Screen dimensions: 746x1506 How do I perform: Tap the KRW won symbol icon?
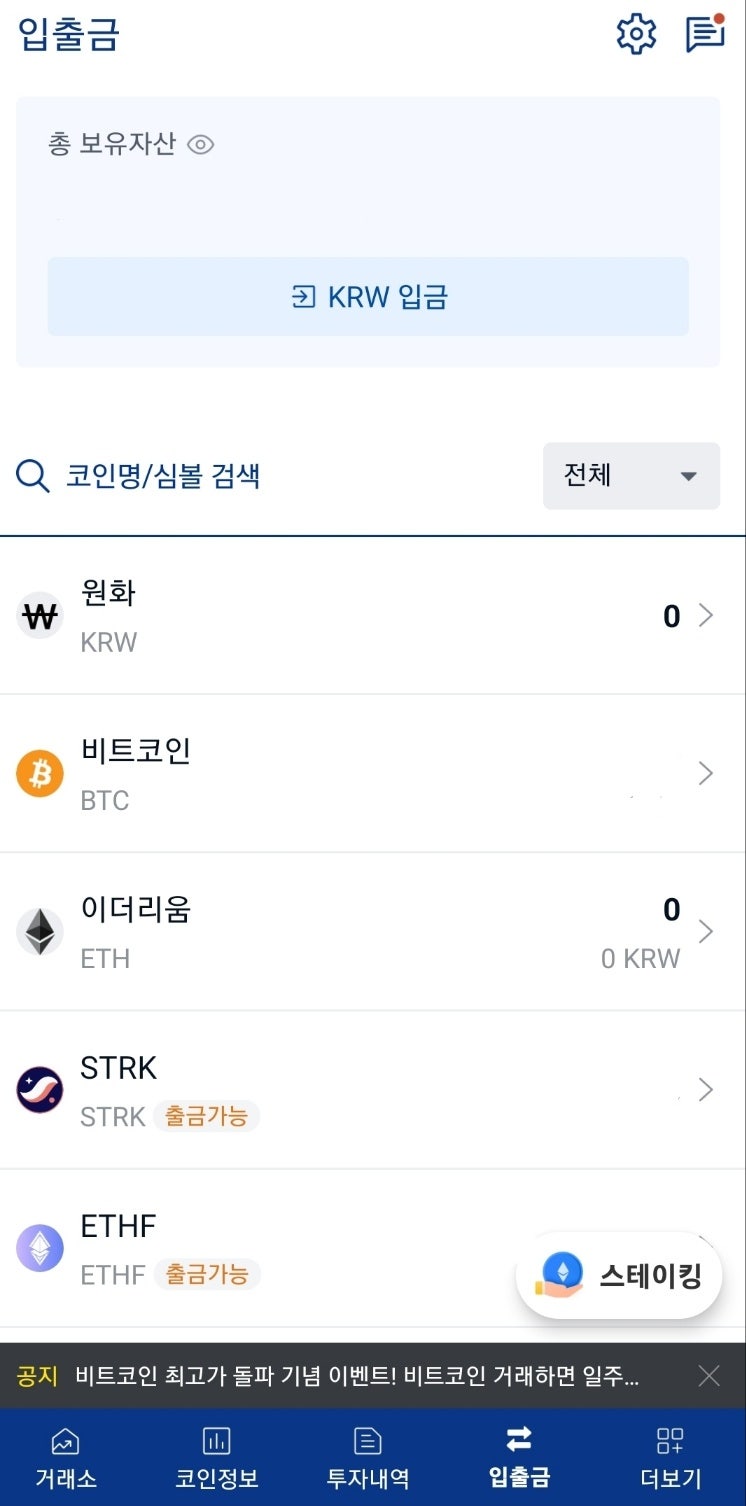pos(40,615)
